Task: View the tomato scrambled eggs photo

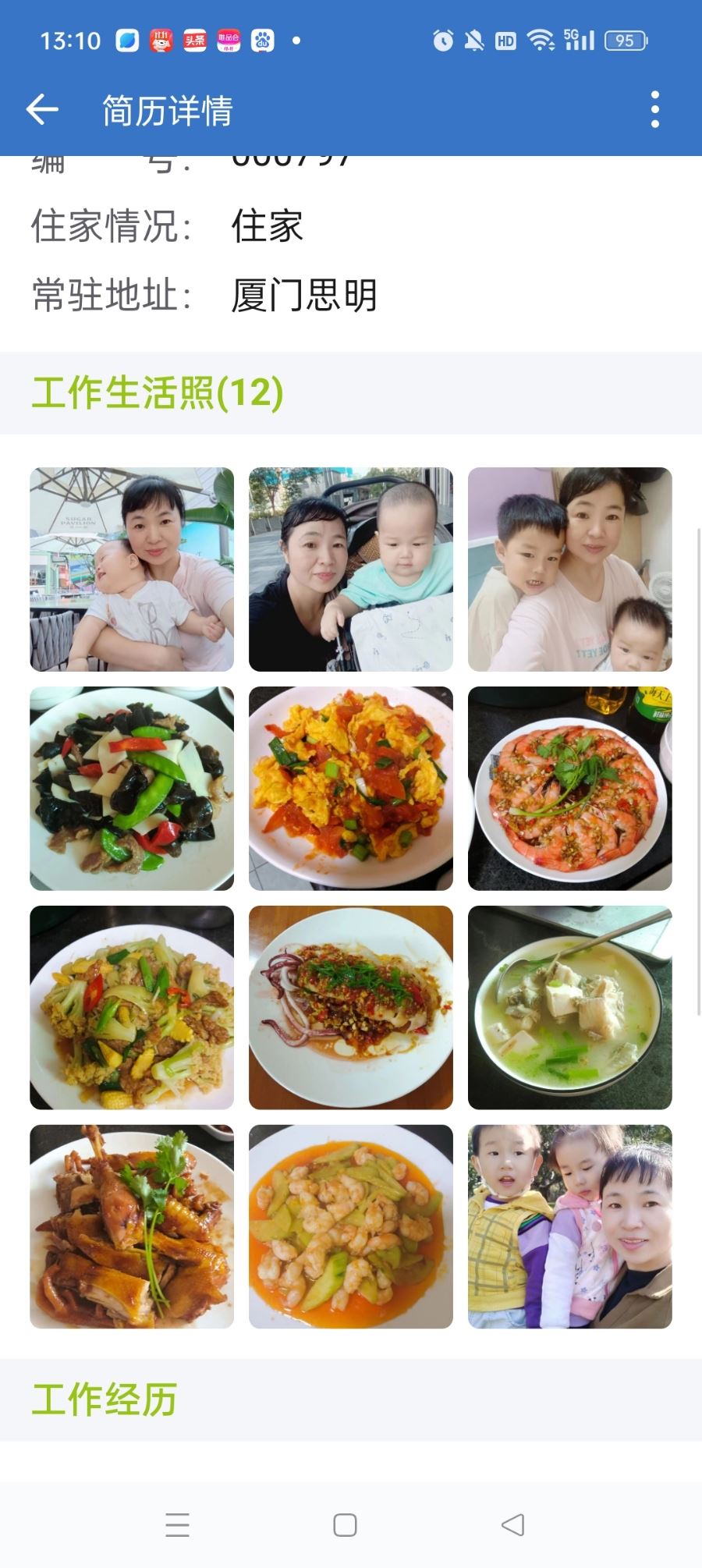Action: coord(351,789)
